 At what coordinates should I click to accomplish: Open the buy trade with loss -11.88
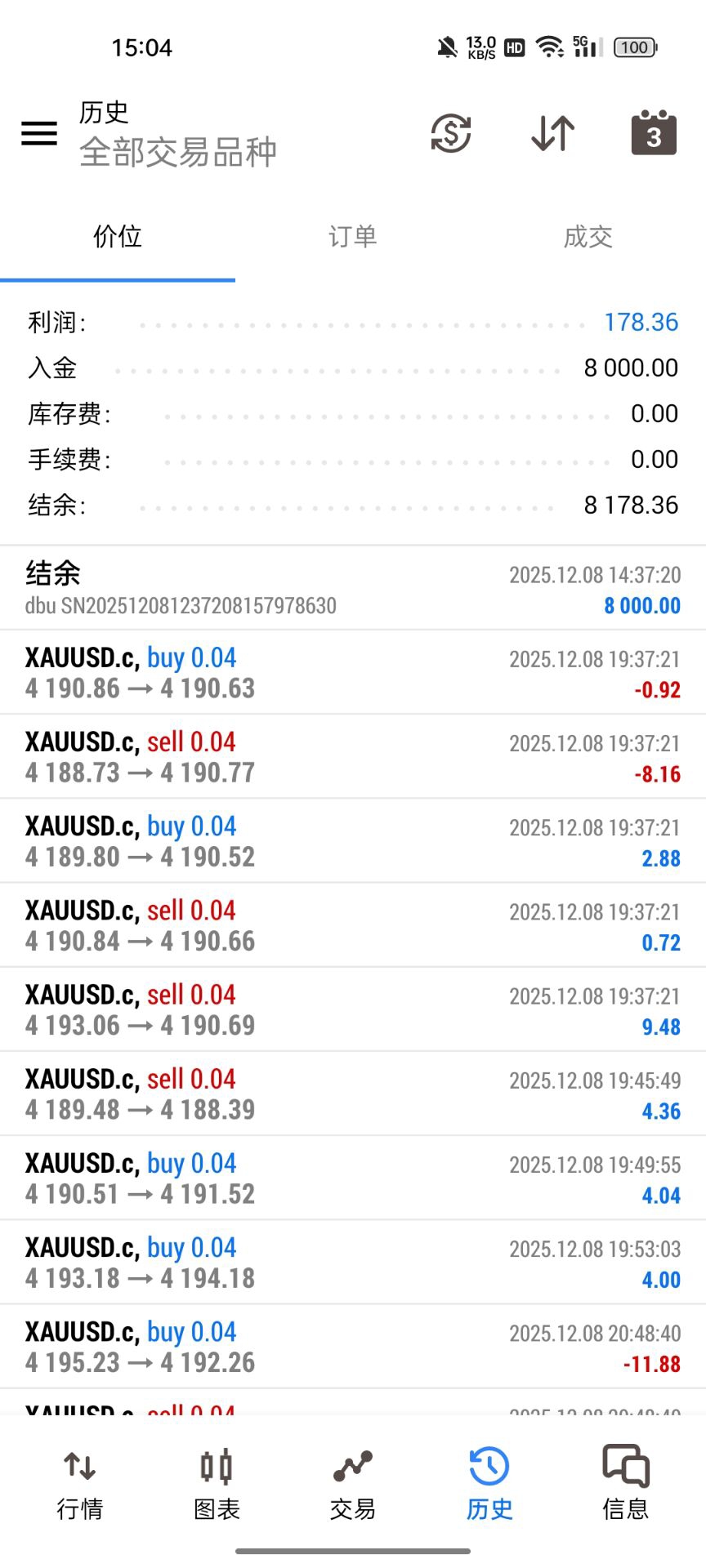click(x=353, y=1347)
